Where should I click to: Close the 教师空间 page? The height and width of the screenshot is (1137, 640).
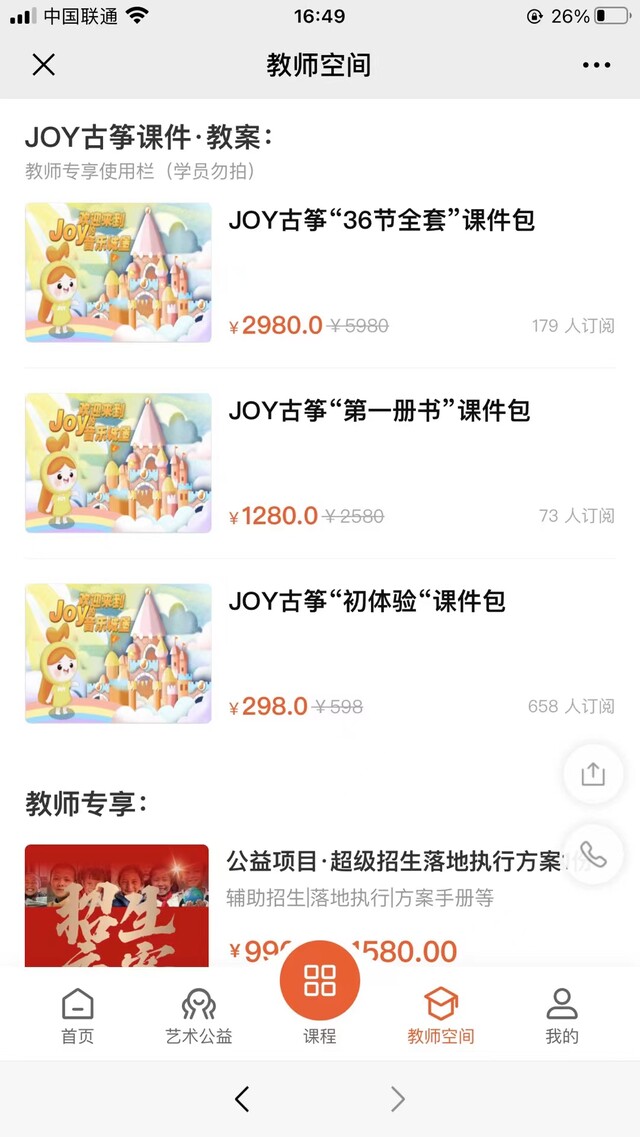coord(43,65)
